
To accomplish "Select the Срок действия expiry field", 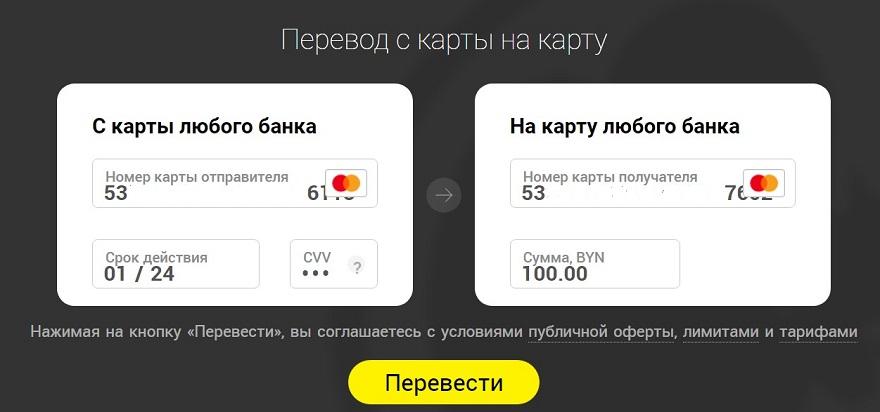I will 176,264.
